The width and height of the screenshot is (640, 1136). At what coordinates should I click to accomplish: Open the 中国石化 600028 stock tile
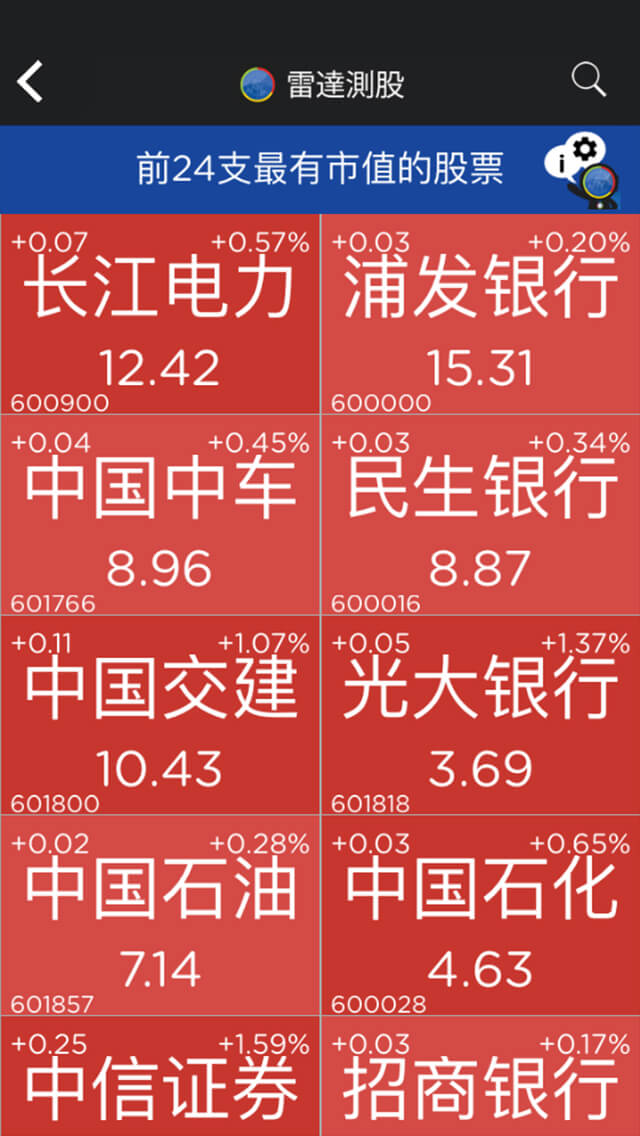pos(481,916)
